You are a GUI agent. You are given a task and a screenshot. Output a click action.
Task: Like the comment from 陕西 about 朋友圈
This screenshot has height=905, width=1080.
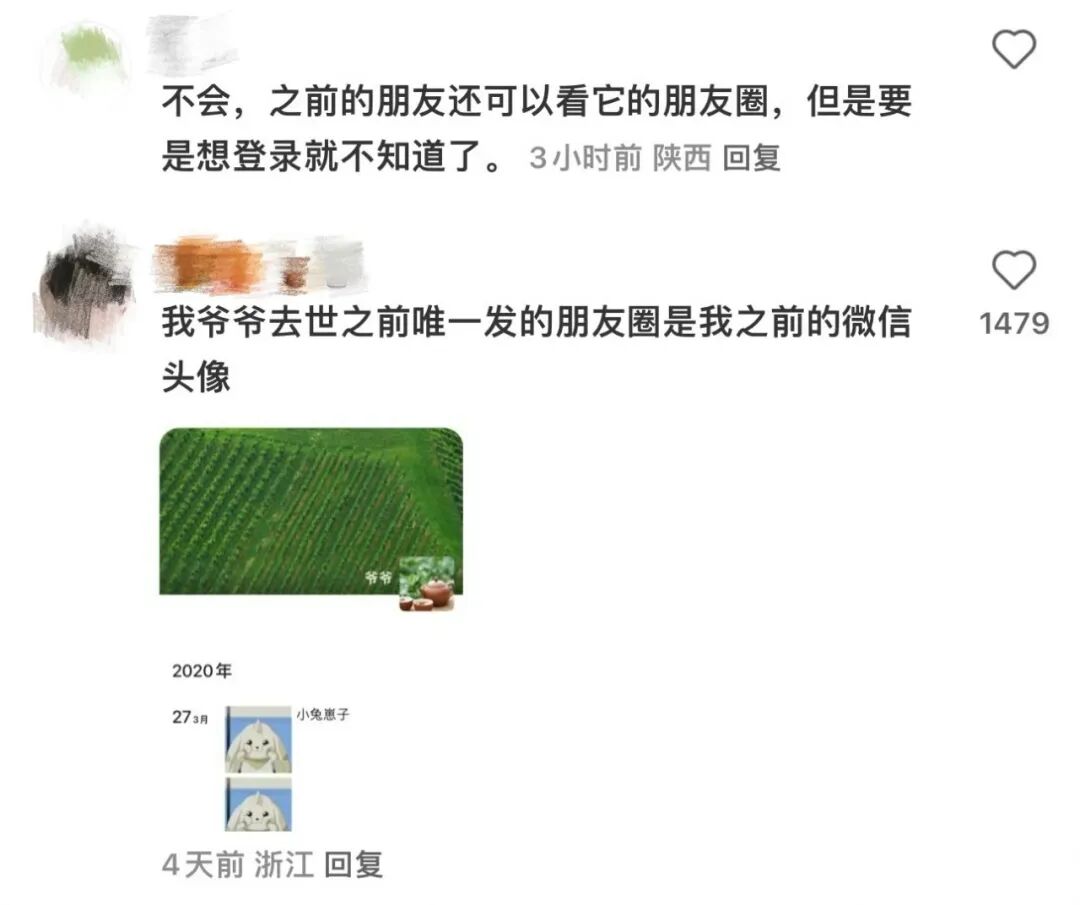pyautogui.click(x=1013, y=49)
